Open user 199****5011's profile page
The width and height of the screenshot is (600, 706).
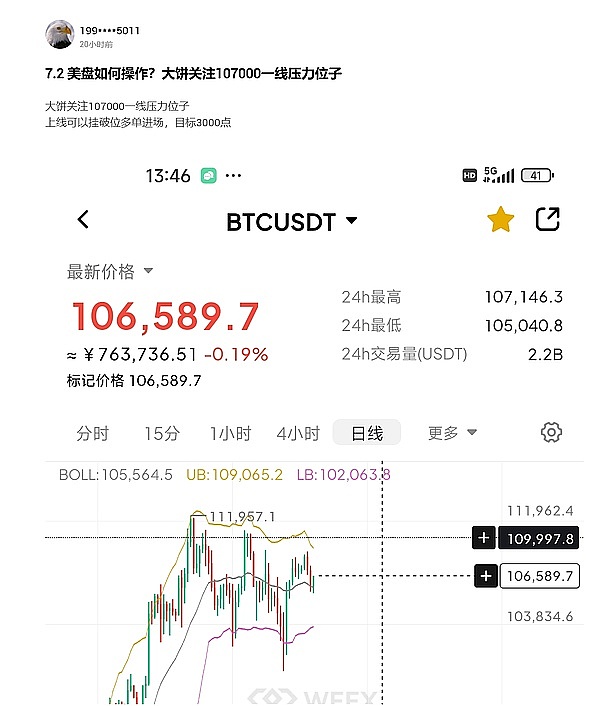coord(110,30)
